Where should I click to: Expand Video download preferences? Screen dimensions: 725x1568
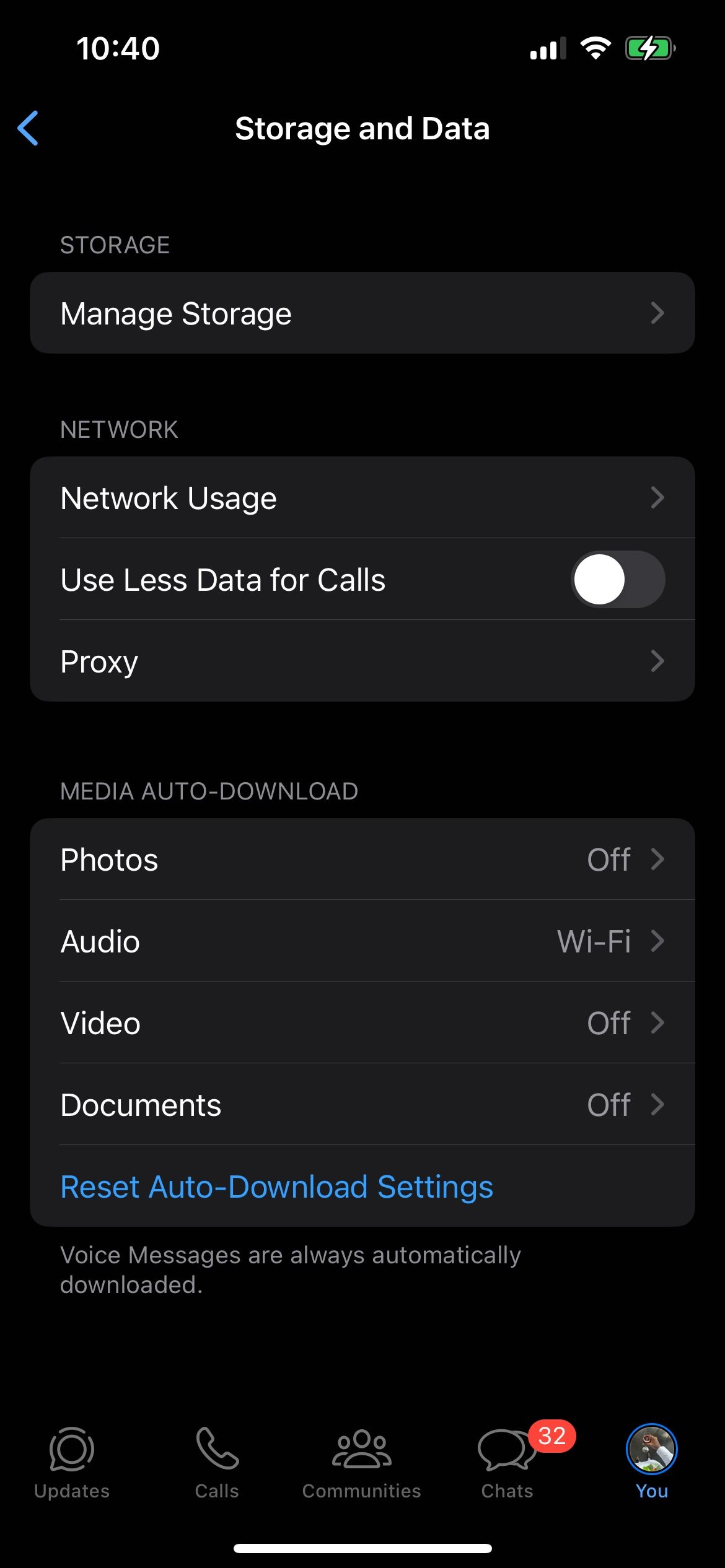coord(362,1023)
